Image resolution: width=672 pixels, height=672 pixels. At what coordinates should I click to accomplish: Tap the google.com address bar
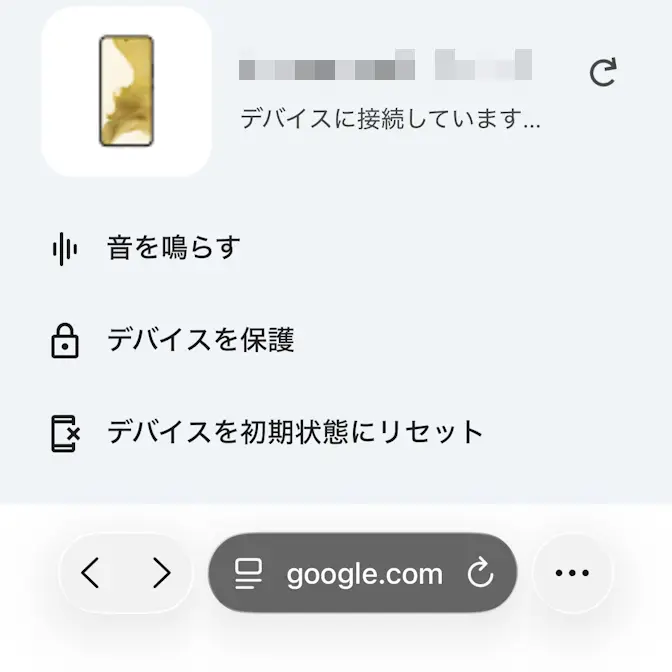[364, 573]
